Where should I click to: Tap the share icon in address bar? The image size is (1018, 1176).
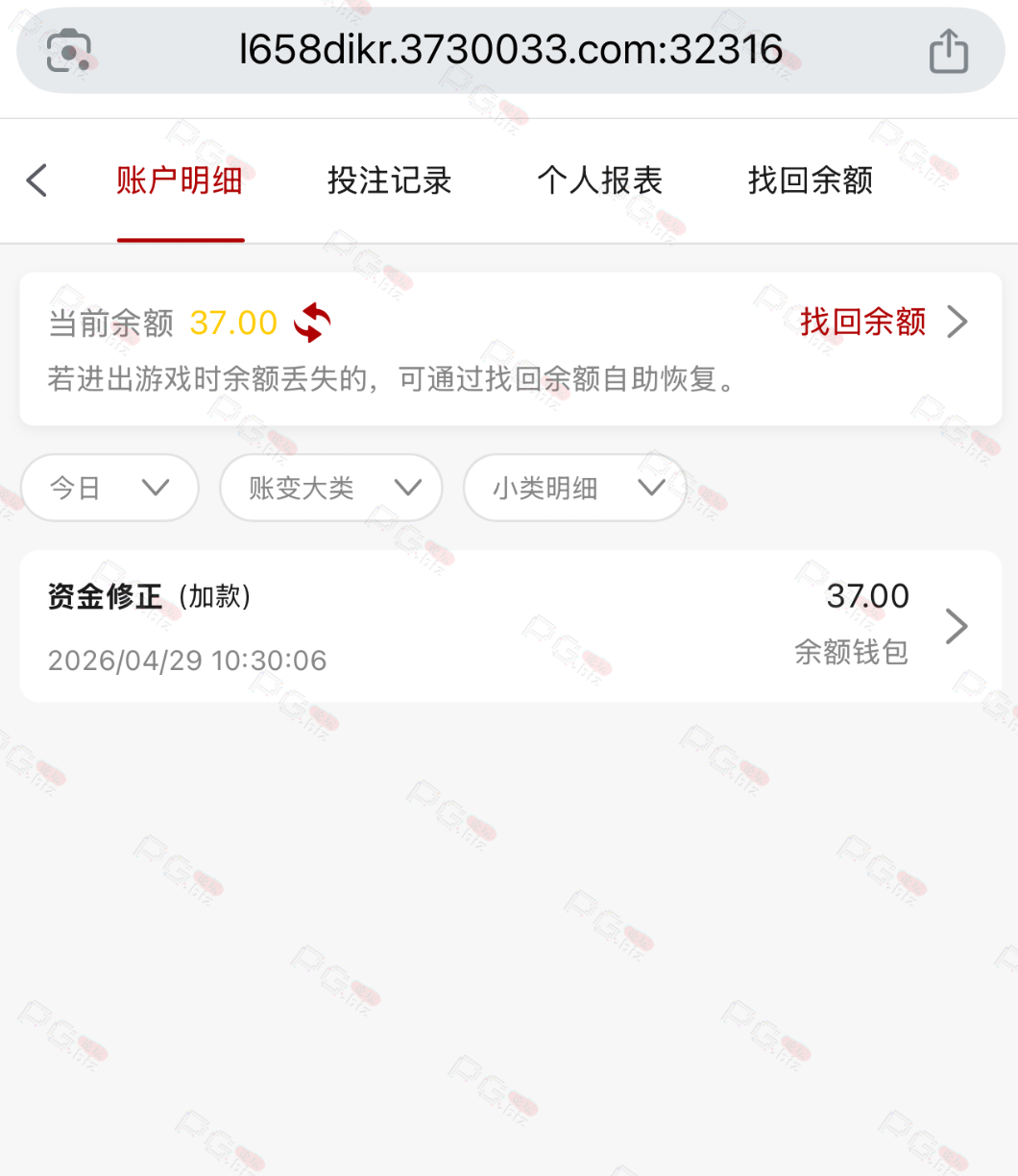[x=948, y=50]
